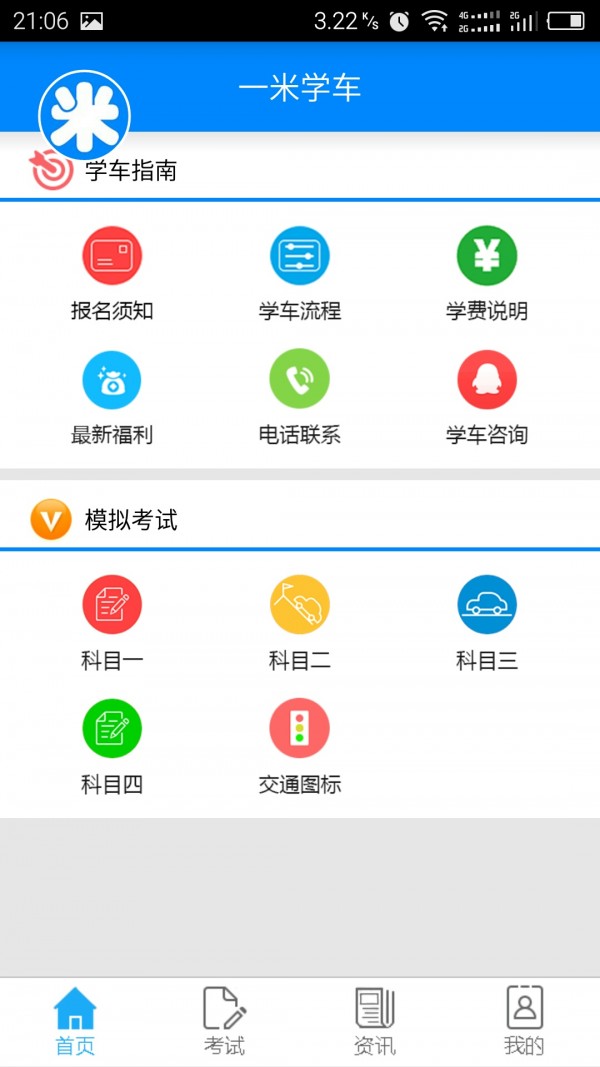Open the 我的 profile tab
The image size is (600, 1067).
pyautogui.click(x=524, y=1020)
